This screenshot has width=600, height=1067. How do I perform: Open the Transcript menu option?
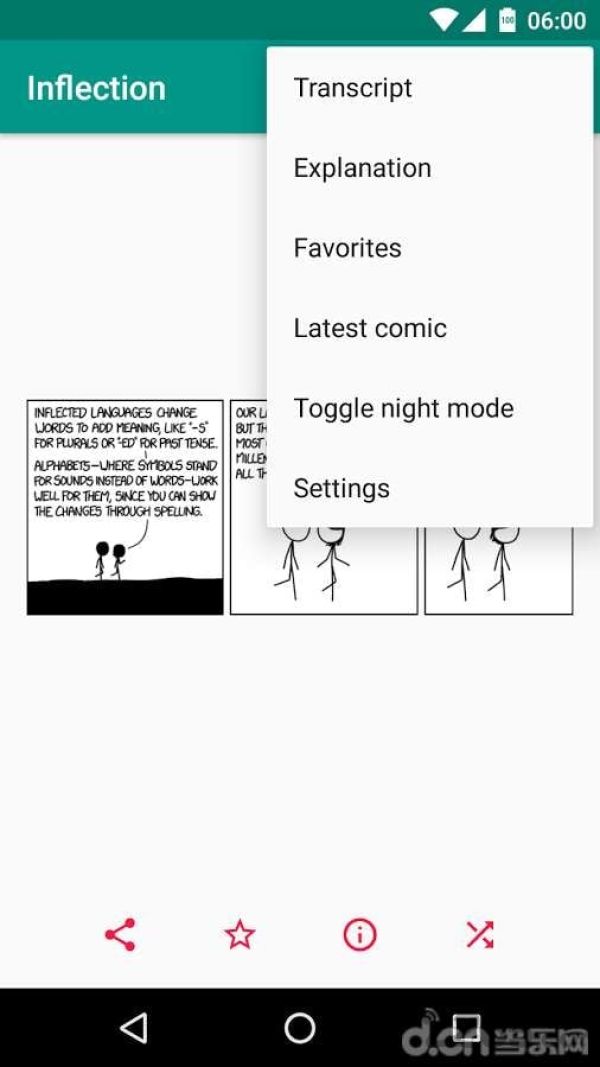[x=430, y=88]
